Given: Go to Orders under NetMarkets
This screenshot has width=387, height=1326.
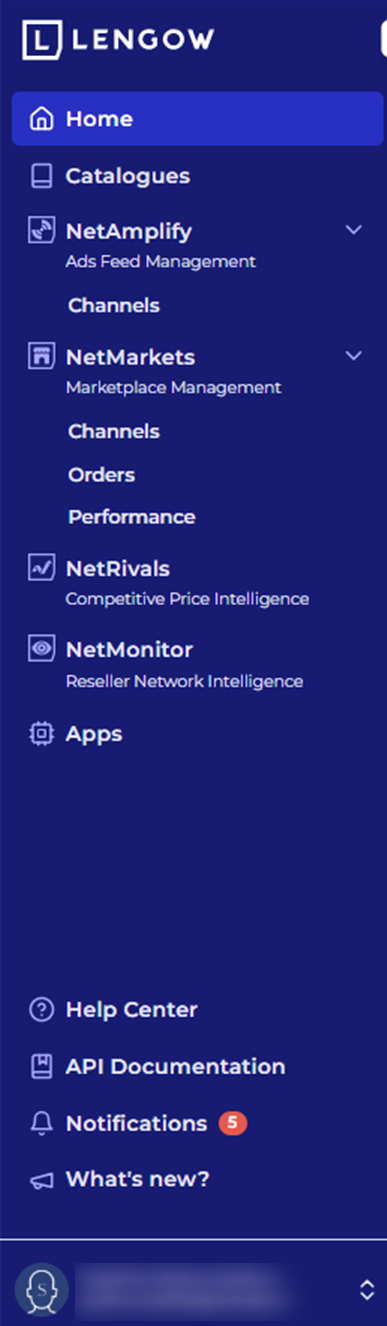Looking at the screenshot, I should click(101, 475).
